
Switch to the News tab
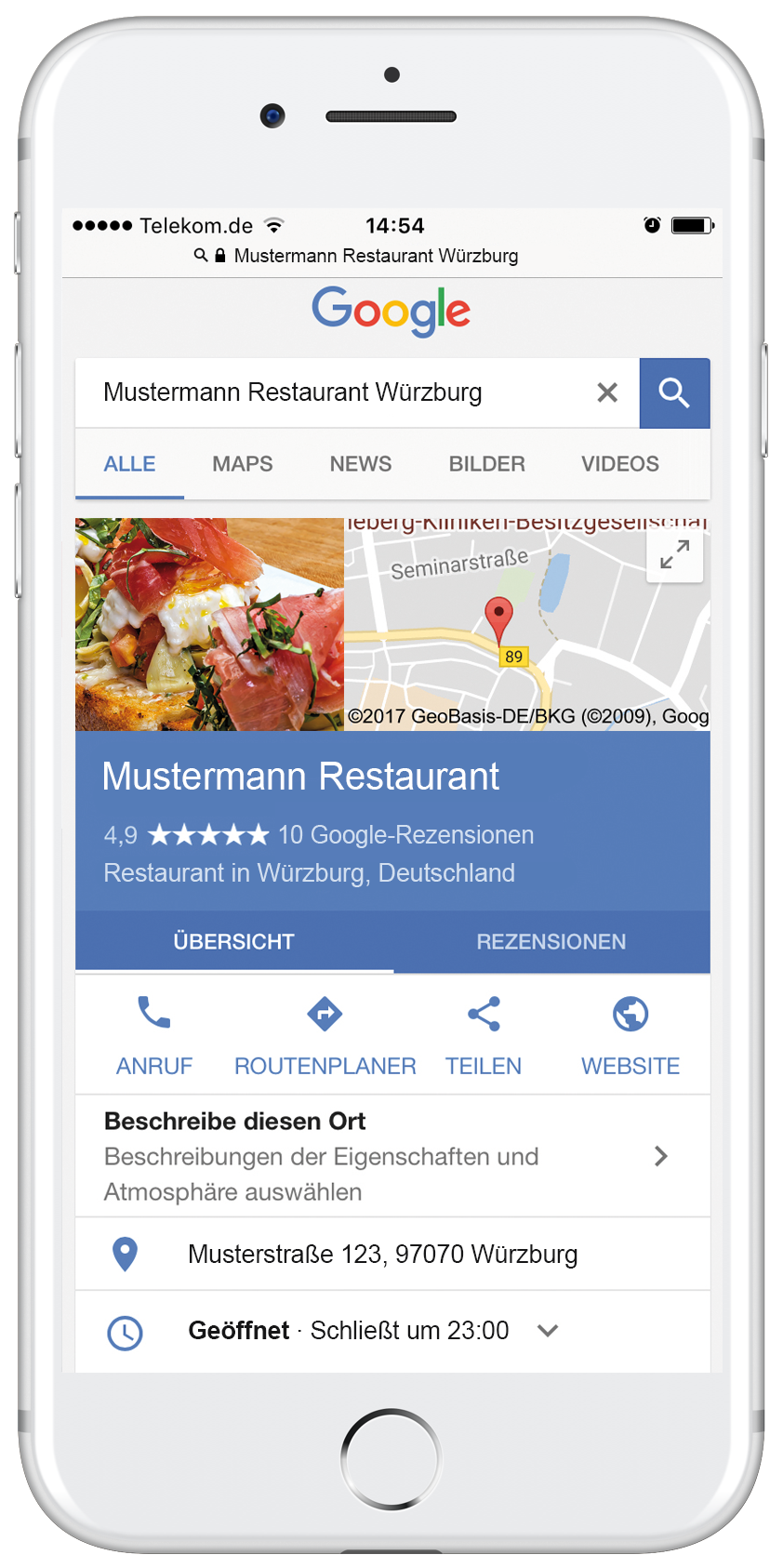pos(361,464)
